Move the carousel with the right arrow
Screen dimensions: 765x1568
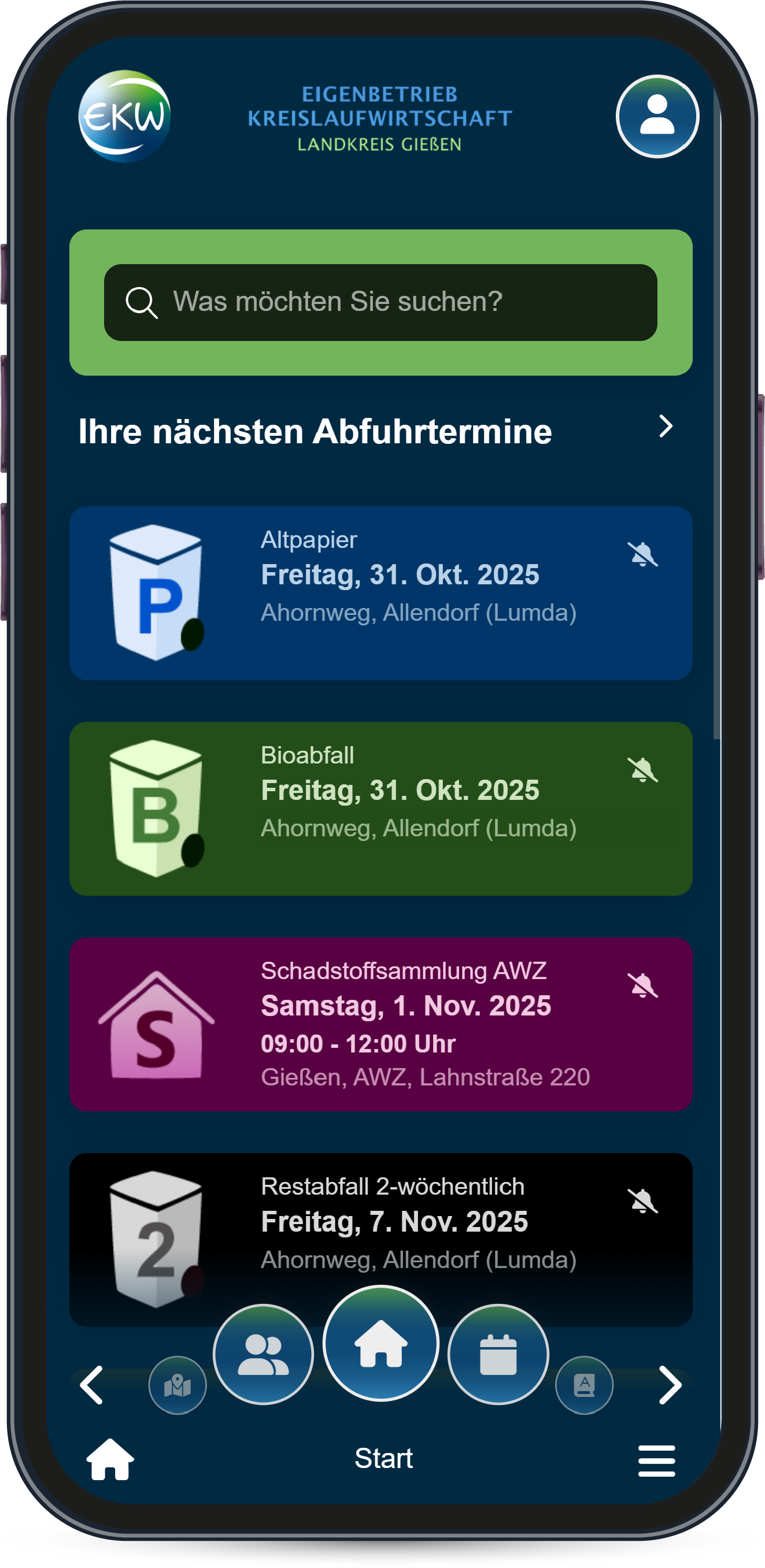(670, 1385)
